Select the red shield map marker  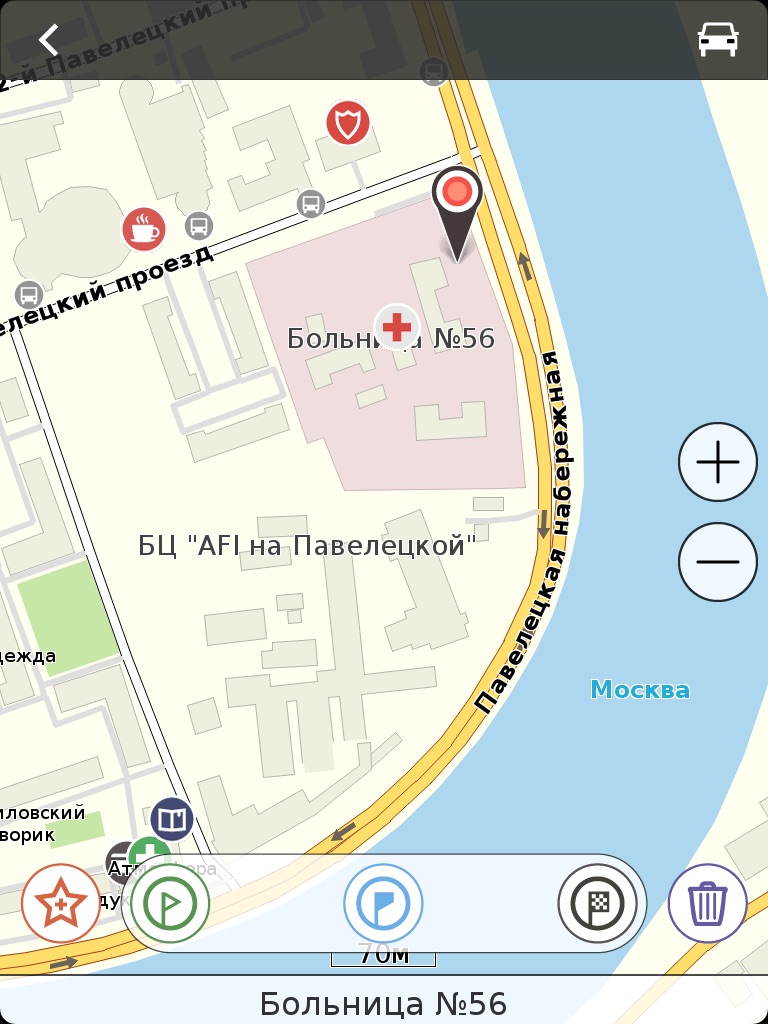[x=348, y=124]
